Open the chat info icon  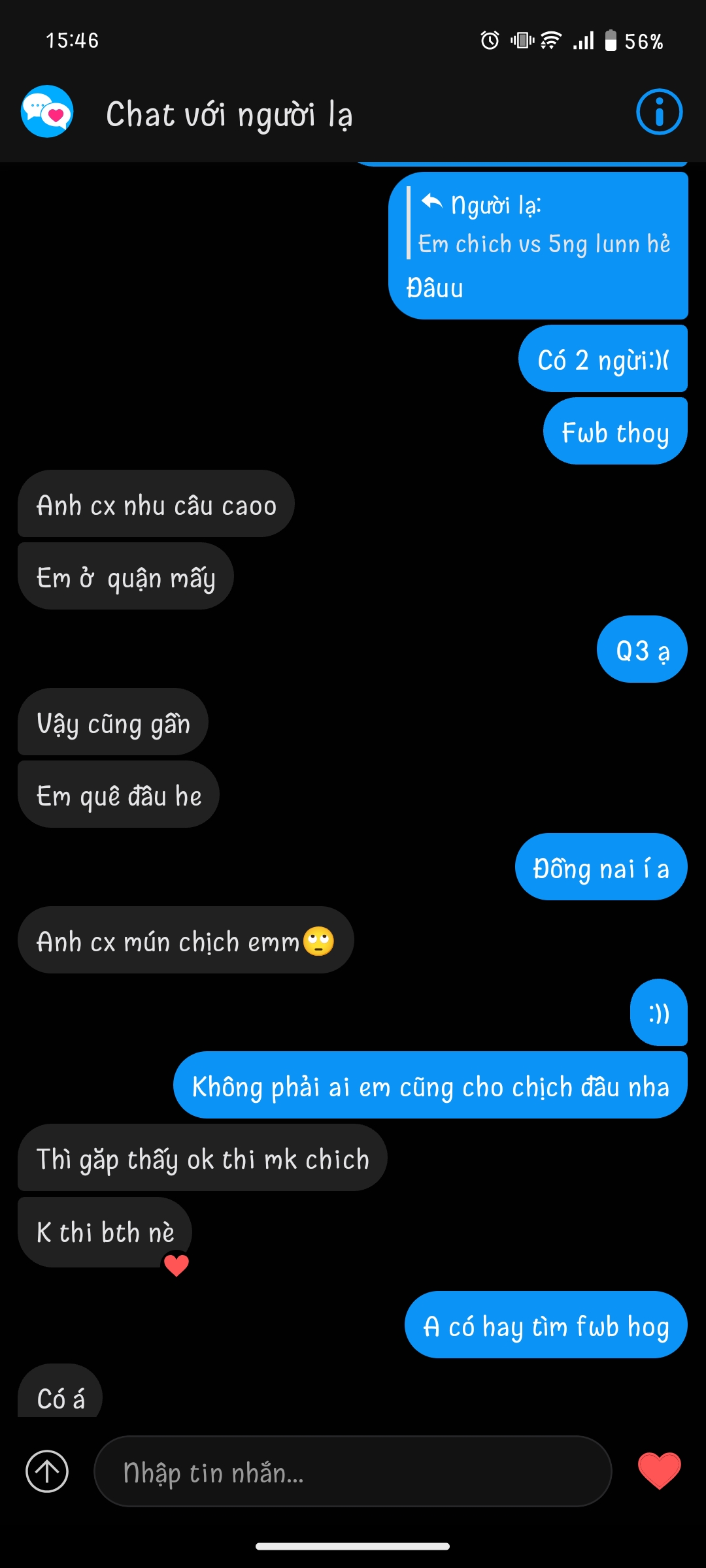coord(659,112)
